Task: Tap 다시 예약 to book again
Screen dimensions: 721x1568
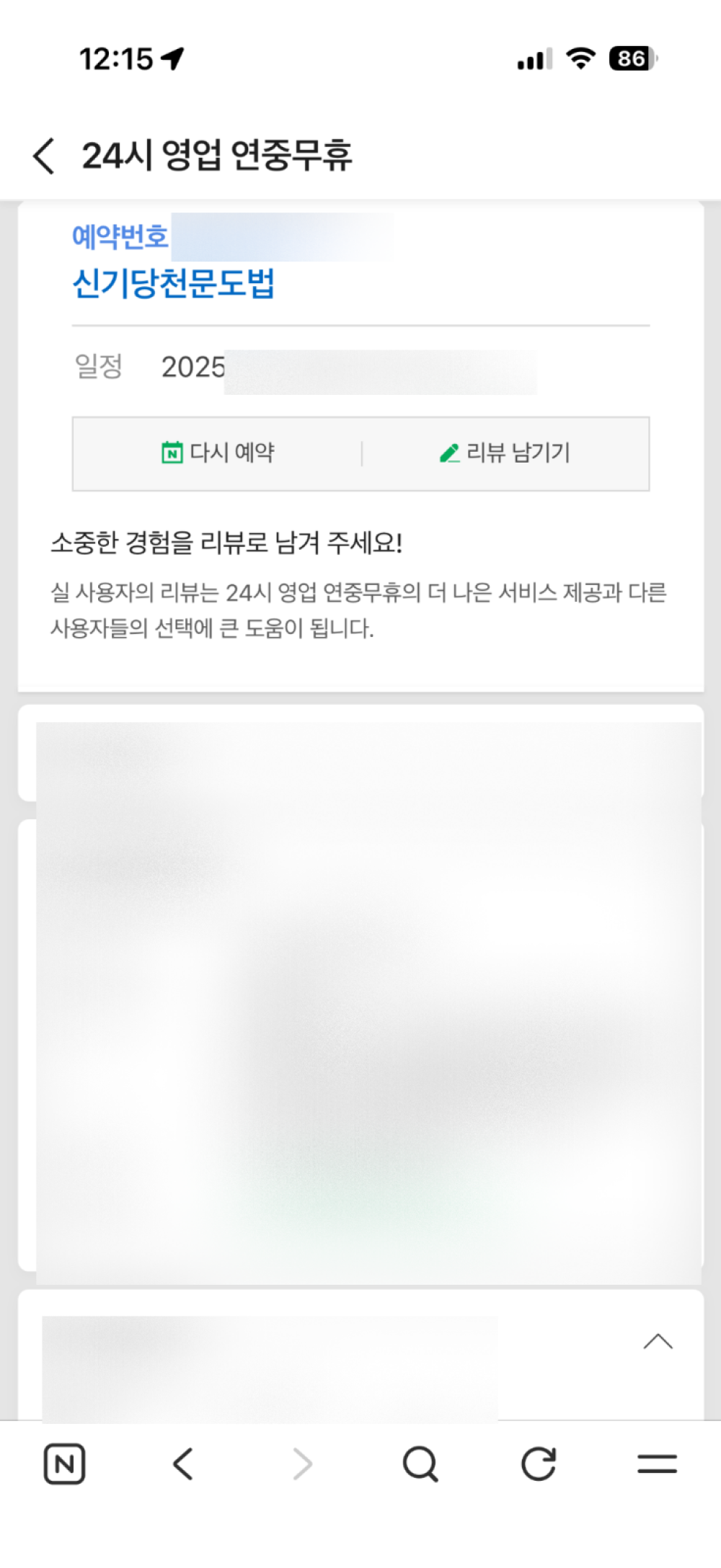Action: (x=218, y=453)
